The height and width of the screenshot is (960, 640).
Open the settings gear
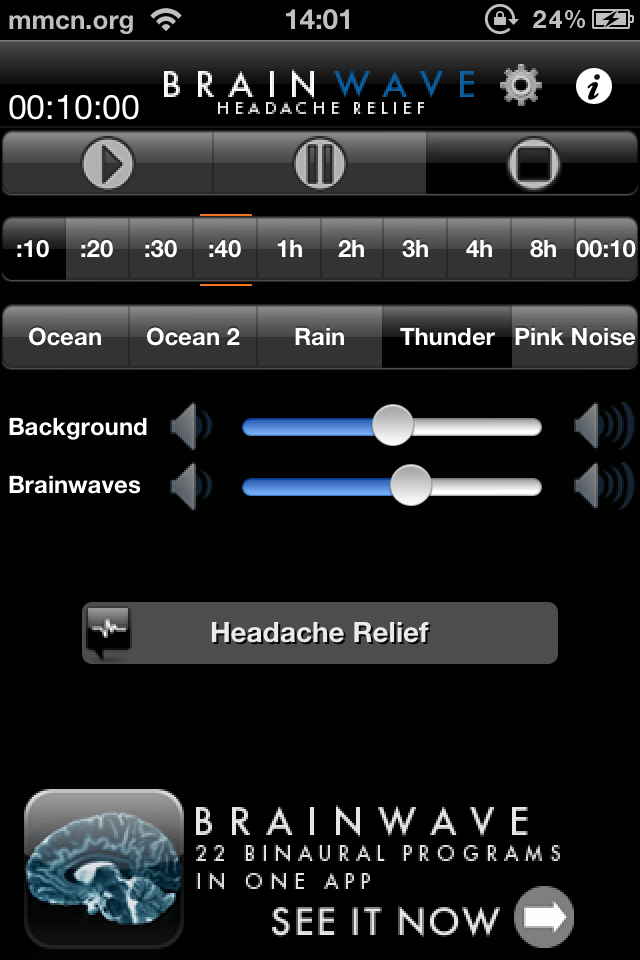pos(520,87)
